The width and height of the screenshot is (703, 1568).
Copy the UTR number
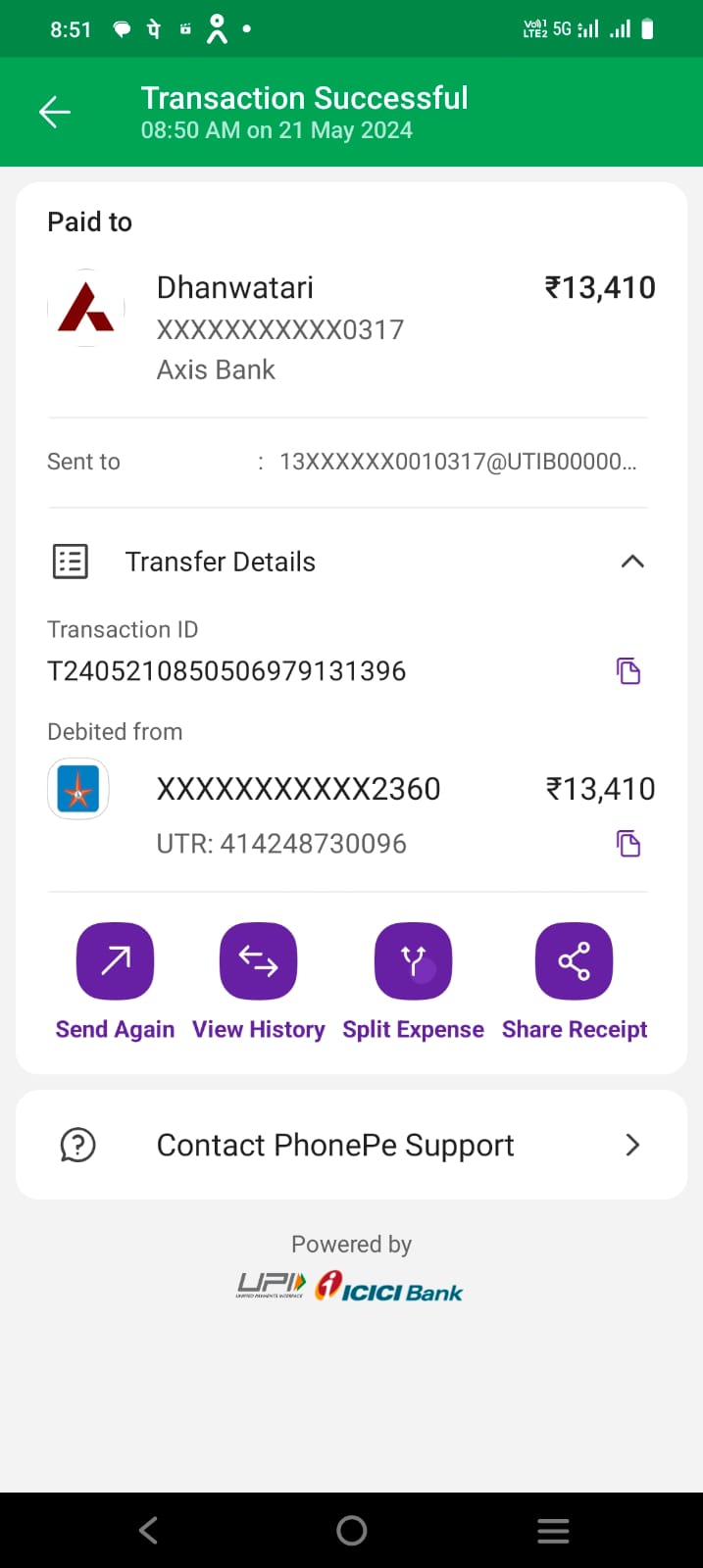pos(628,844)
